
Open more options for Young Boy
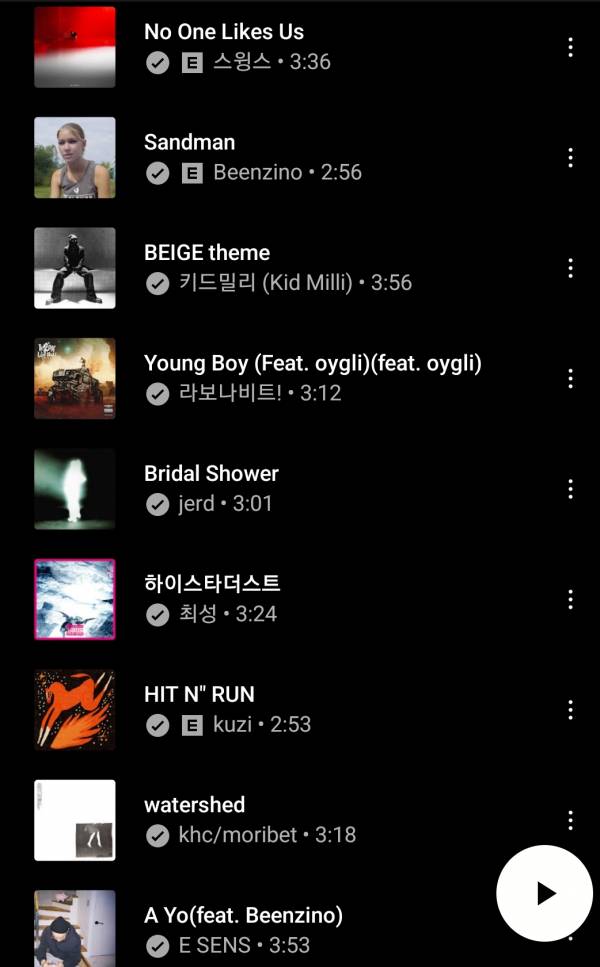point(570,378)
